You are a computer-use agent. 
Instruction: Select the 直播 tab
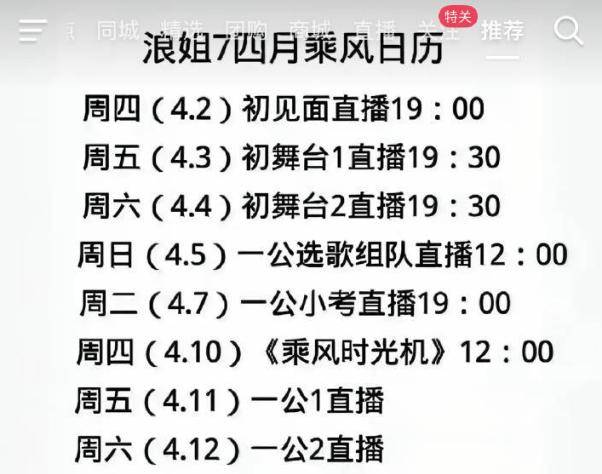pos(373,31)
